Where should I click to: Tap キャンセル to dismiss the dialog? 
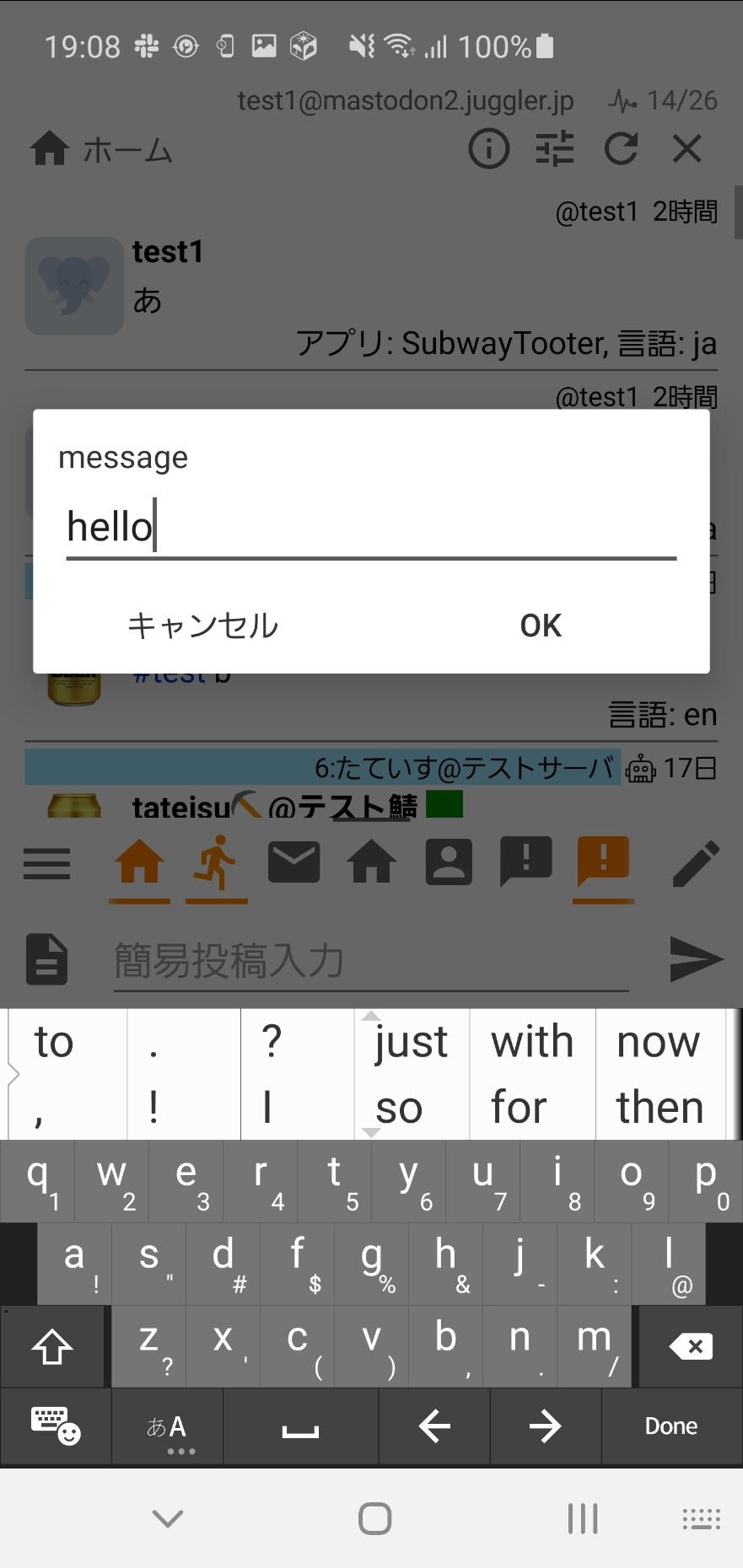202,626
